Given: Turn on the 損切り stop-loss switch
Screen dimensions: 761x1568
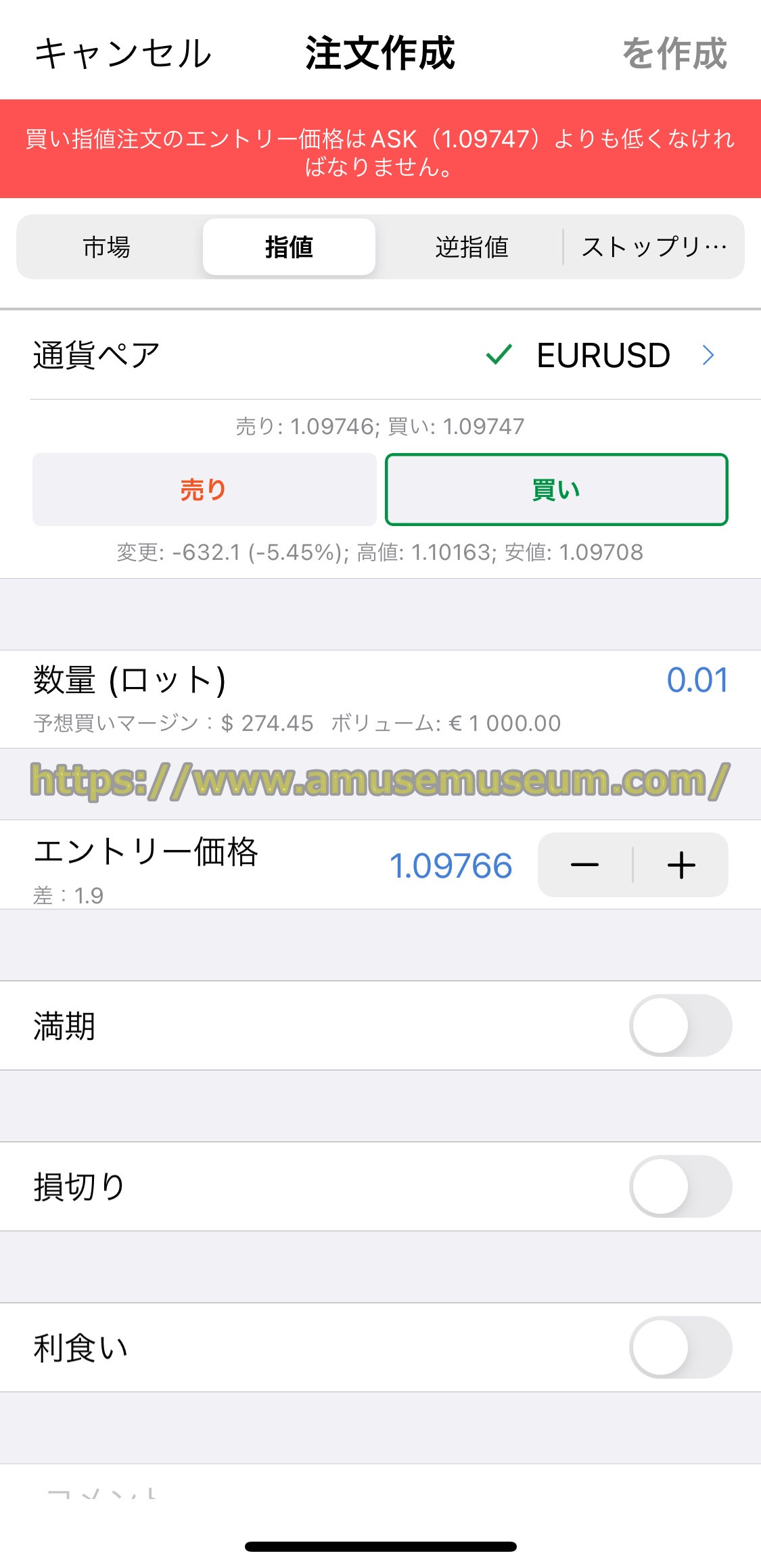Looking at the screenshot, I should click(680, 1187).
